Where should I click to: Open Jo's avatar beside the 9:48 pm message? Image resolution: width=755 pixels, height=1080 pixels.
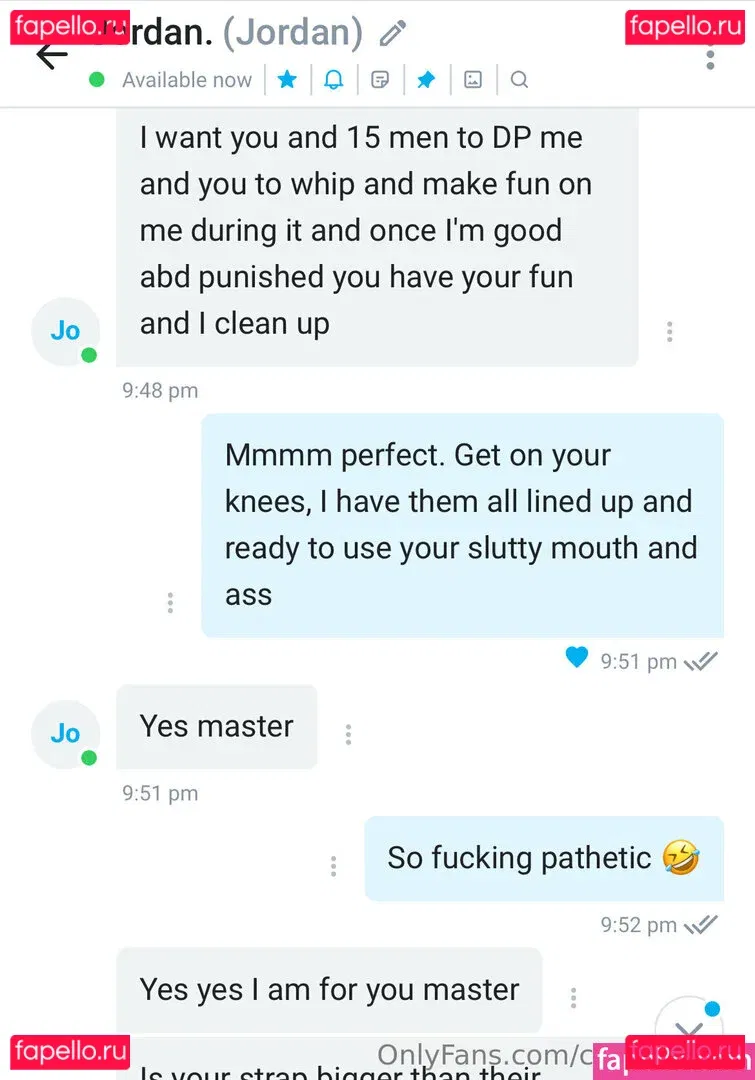click(x=65, y=331)
